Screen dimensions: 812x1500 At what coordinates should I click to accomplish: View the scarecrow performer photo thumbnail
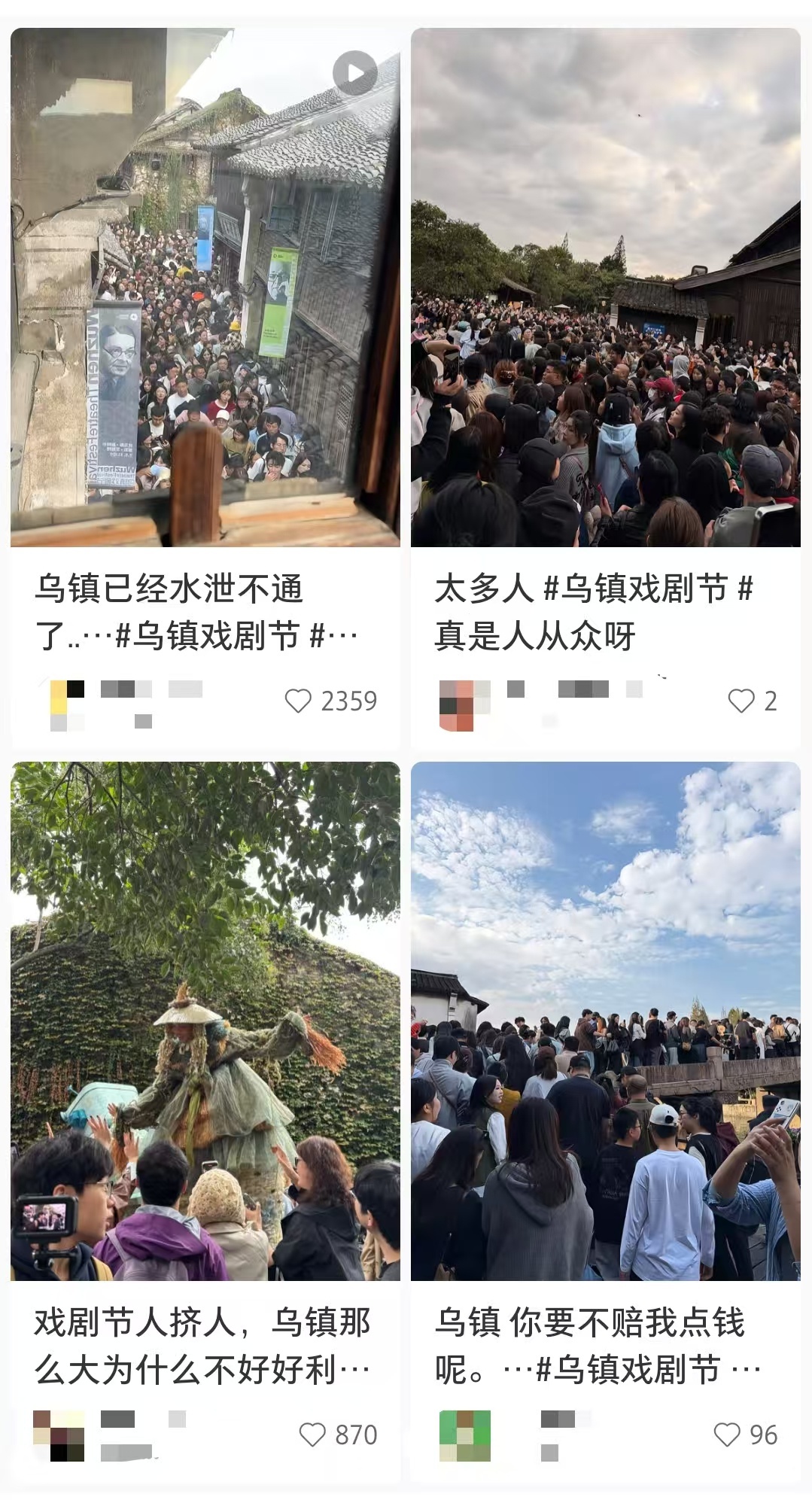pyautogui.click(x=203, y=1016)
